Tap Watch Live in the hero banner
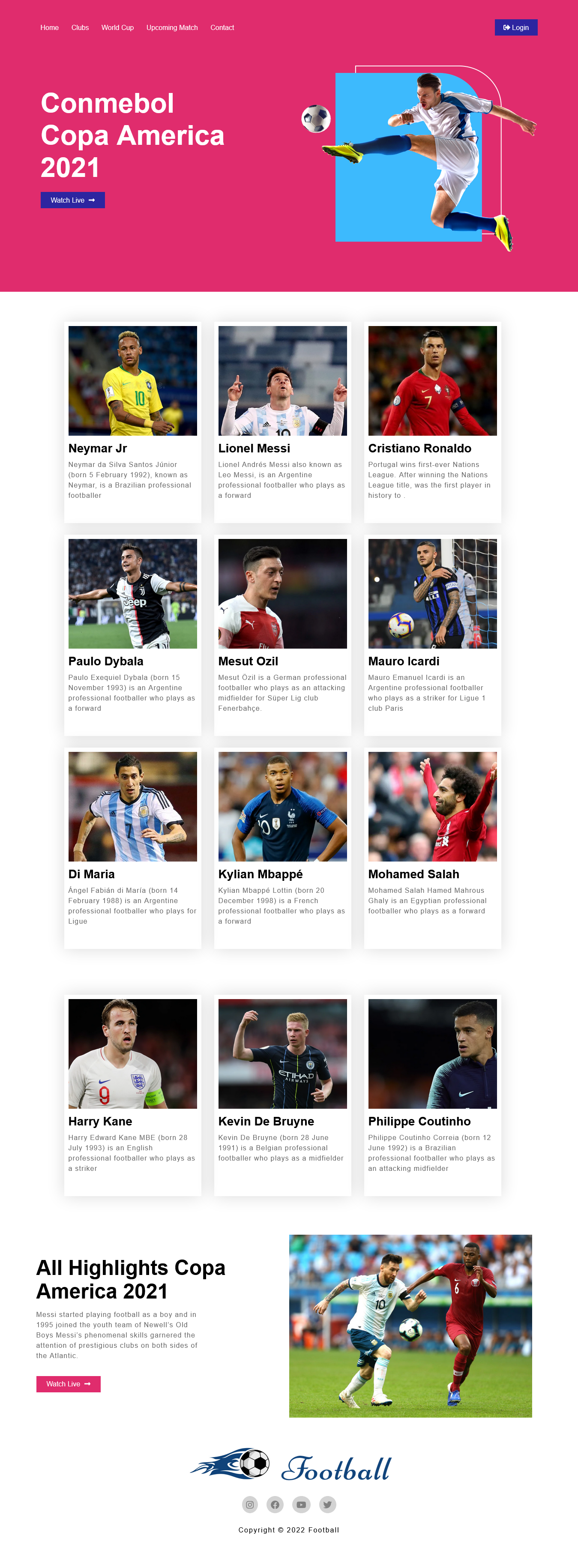The height and width of the screenshot is (1568, 578). (x=72, y=200)
